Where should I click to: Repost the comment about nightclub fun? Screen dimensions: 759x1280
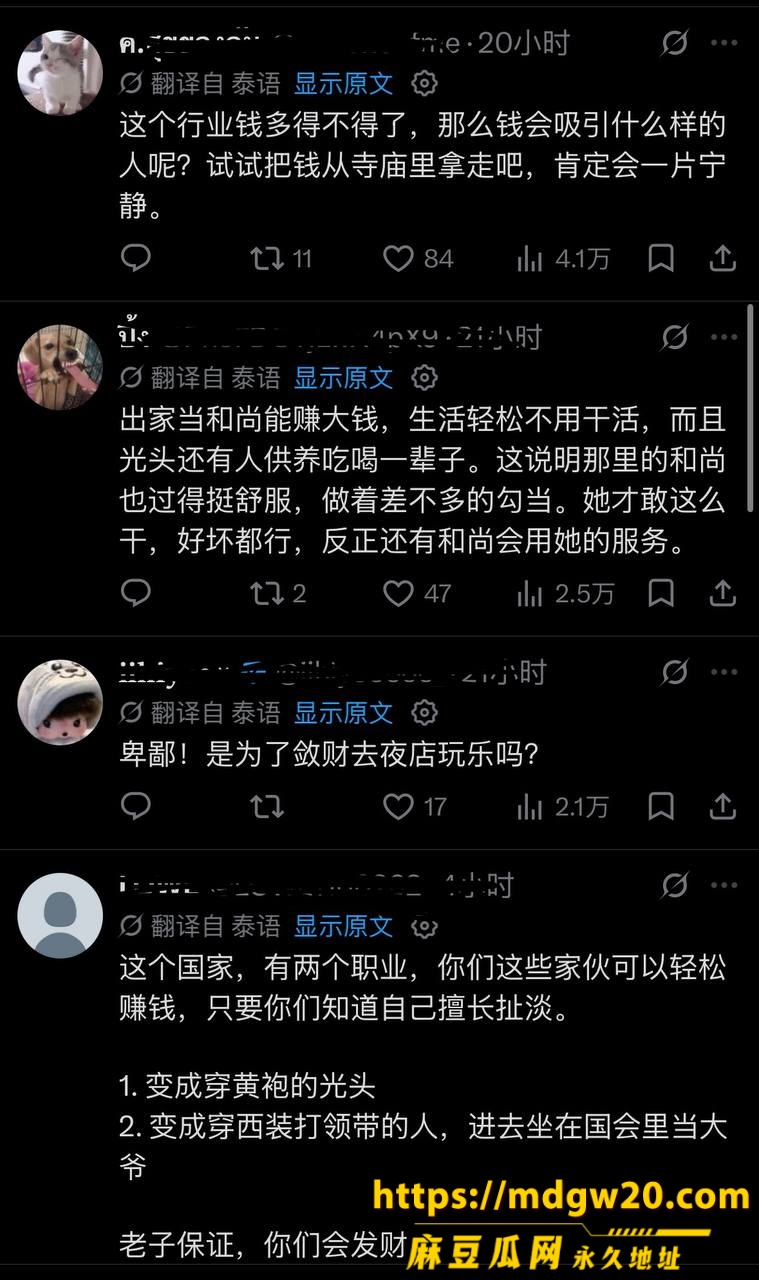click(266, 806)
